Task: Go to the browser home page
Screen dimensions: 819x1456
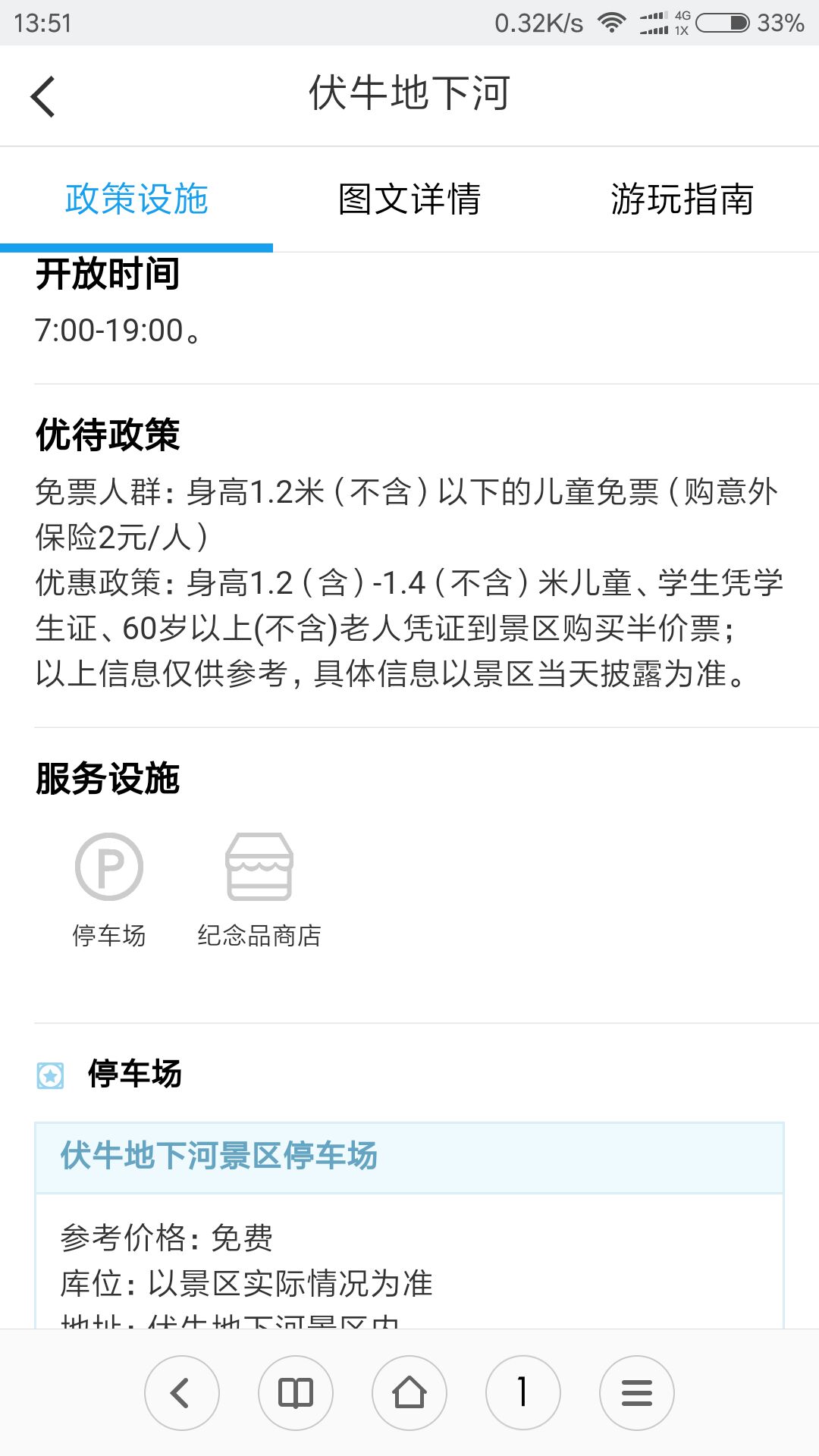Action: pyautogui.click(x=409, y=1393)
